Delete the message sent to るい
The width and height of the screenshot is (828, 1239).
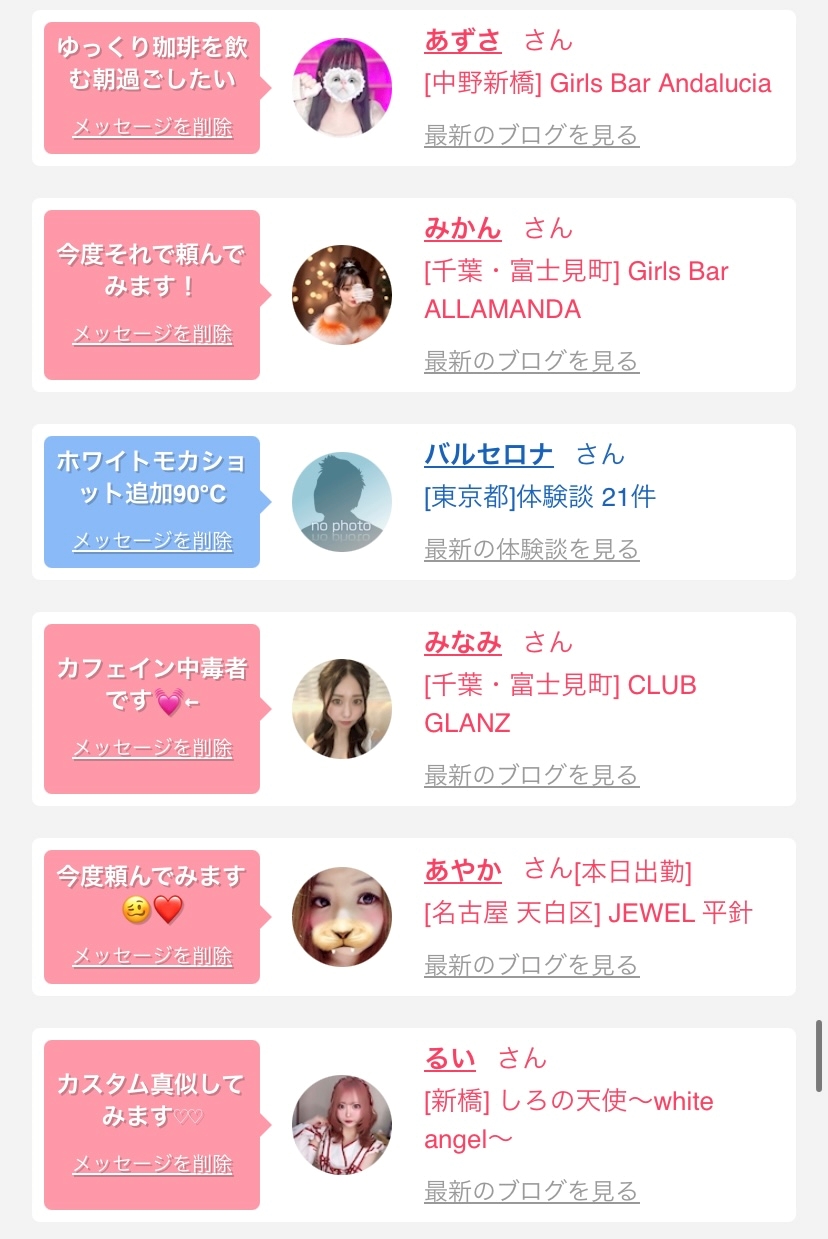tap(152, 1164)
